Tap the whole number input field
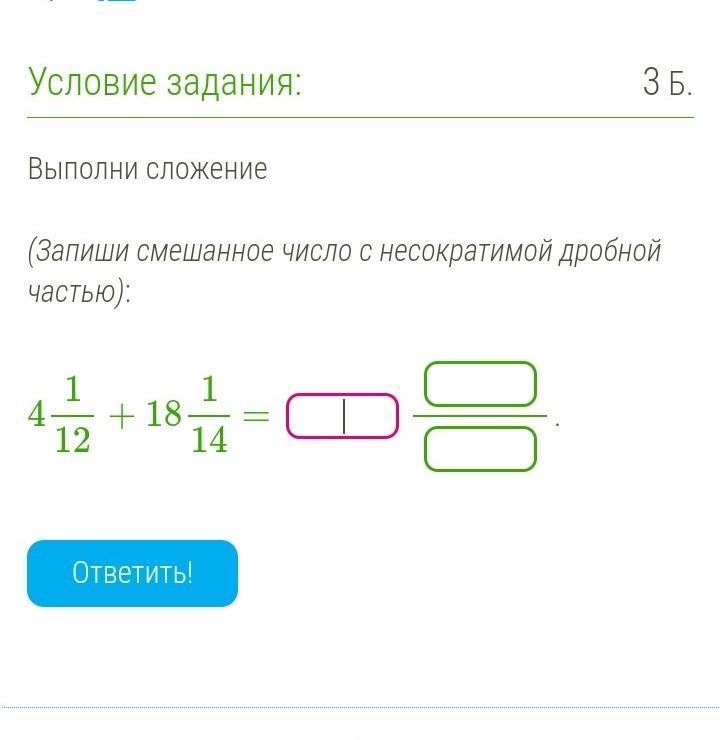Image resolution: width=720 pixels, height=740 pixels. pyautogui.click(x=342, y=416)
